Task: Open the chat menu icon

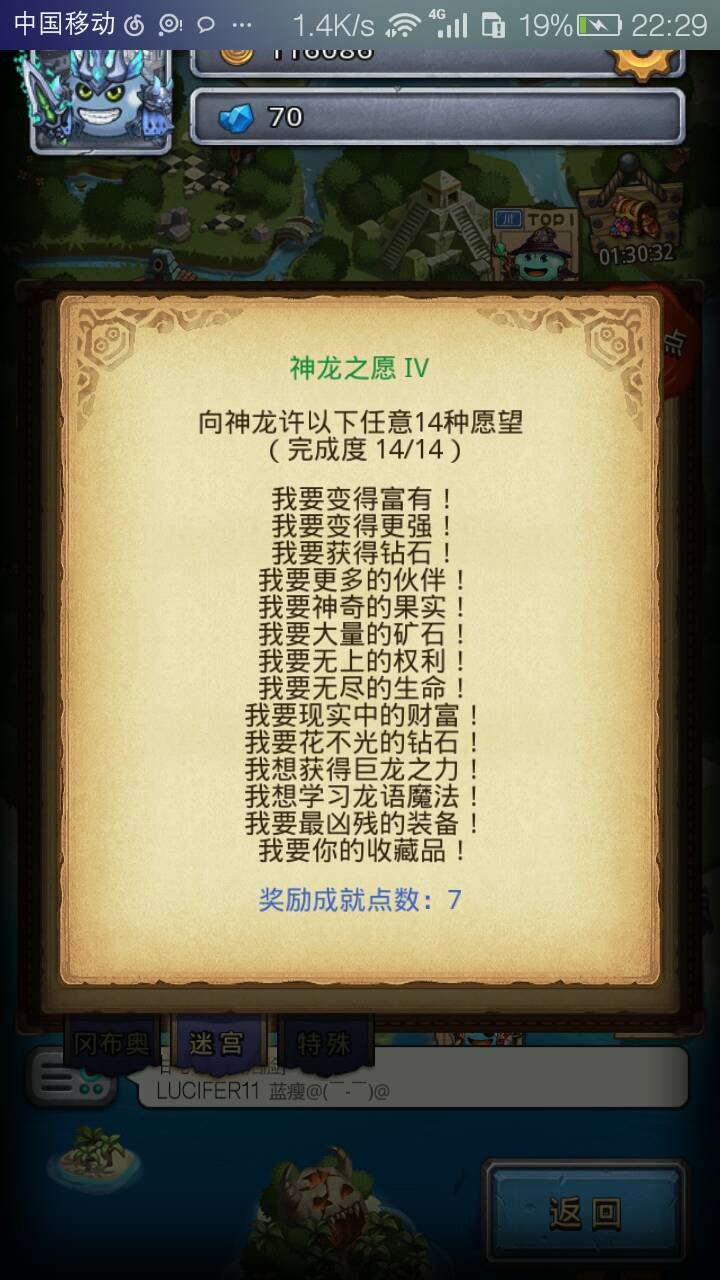Action: pos(62,1081)
